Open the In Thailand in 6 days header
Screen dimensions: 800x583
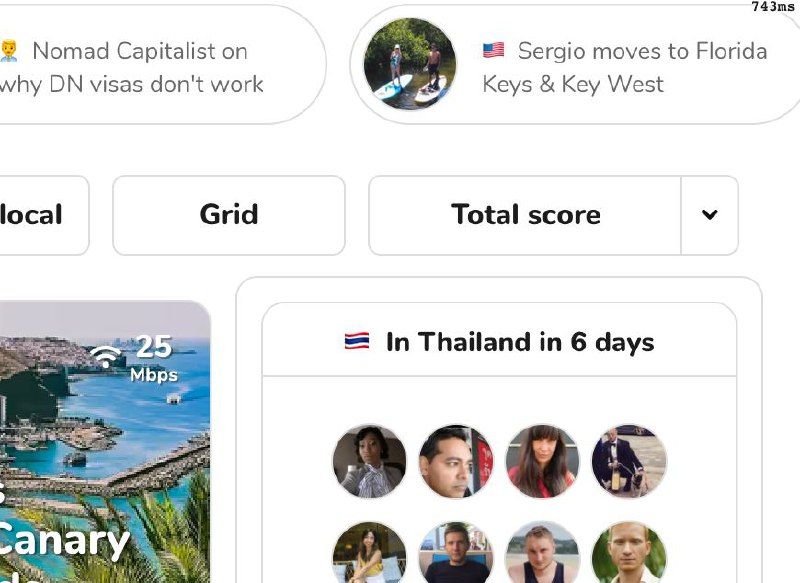tap(499, 342)
